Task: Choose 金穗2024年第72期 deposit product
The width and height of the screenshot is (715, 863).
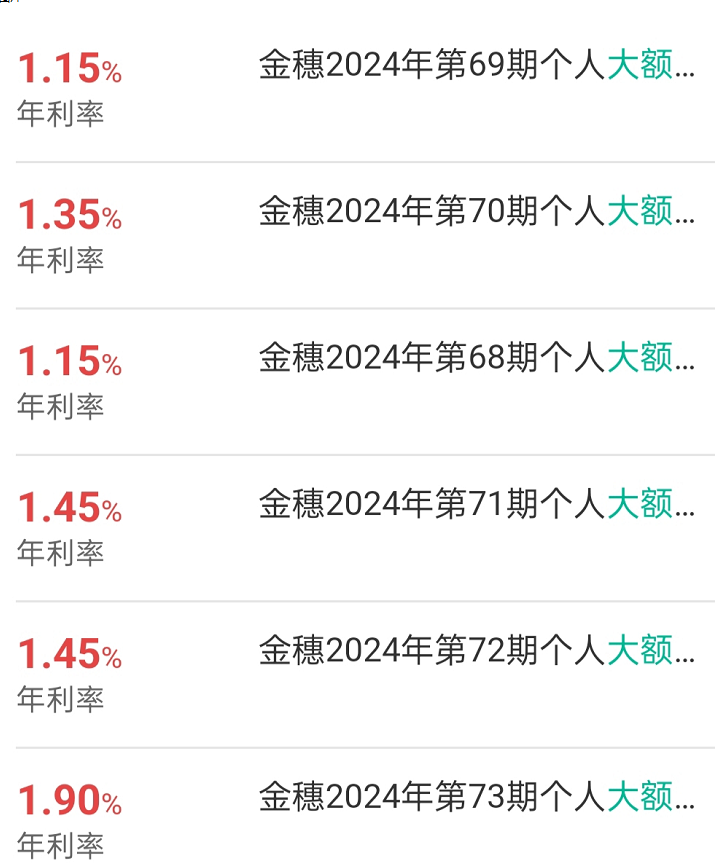Action: point(476,650)
